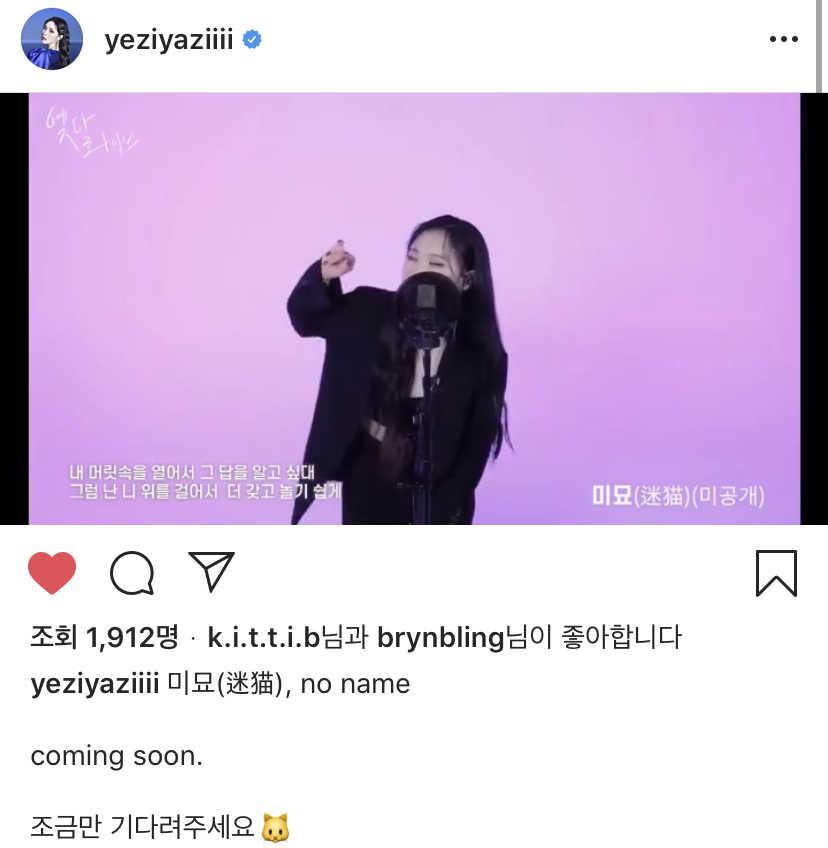828x848 pixels.
Task: Open the yeziyaziiii username in the caption
Action: (x=95, y=684)
